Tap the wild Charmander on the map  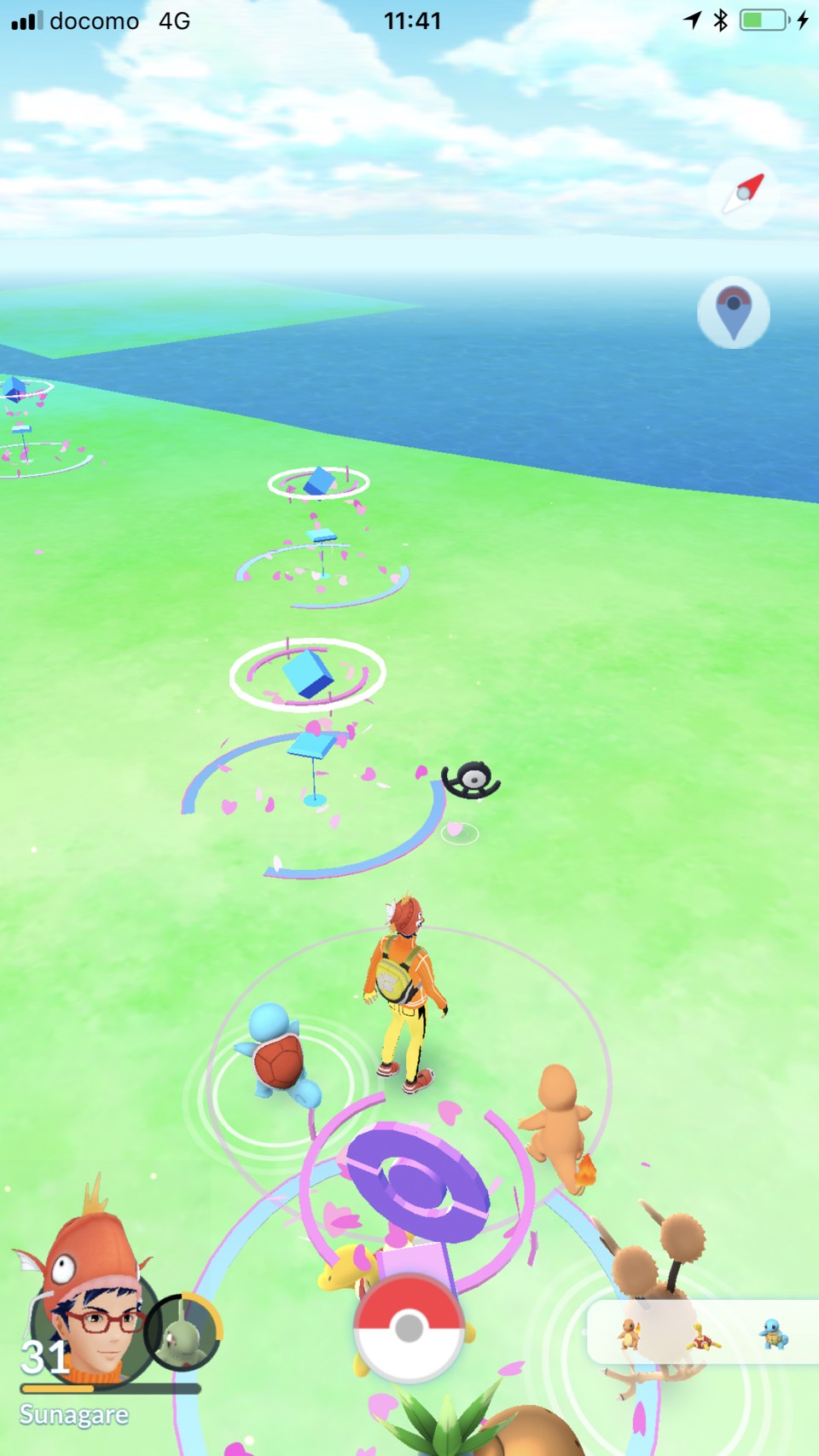(x=559, y=1126)
